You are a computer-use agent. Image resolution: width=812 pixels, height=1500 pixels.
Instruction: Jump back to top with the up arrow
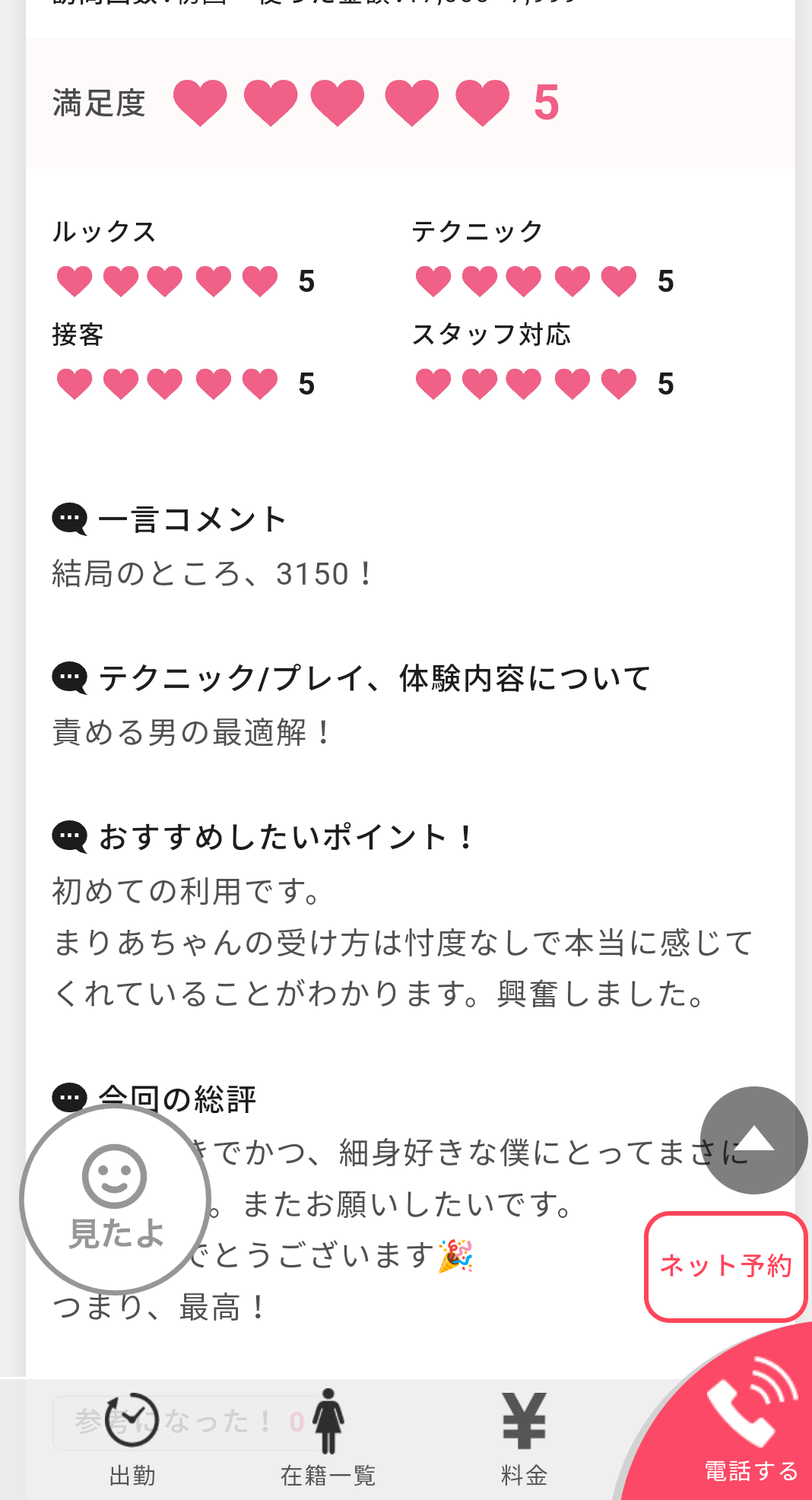(753, 1140)
